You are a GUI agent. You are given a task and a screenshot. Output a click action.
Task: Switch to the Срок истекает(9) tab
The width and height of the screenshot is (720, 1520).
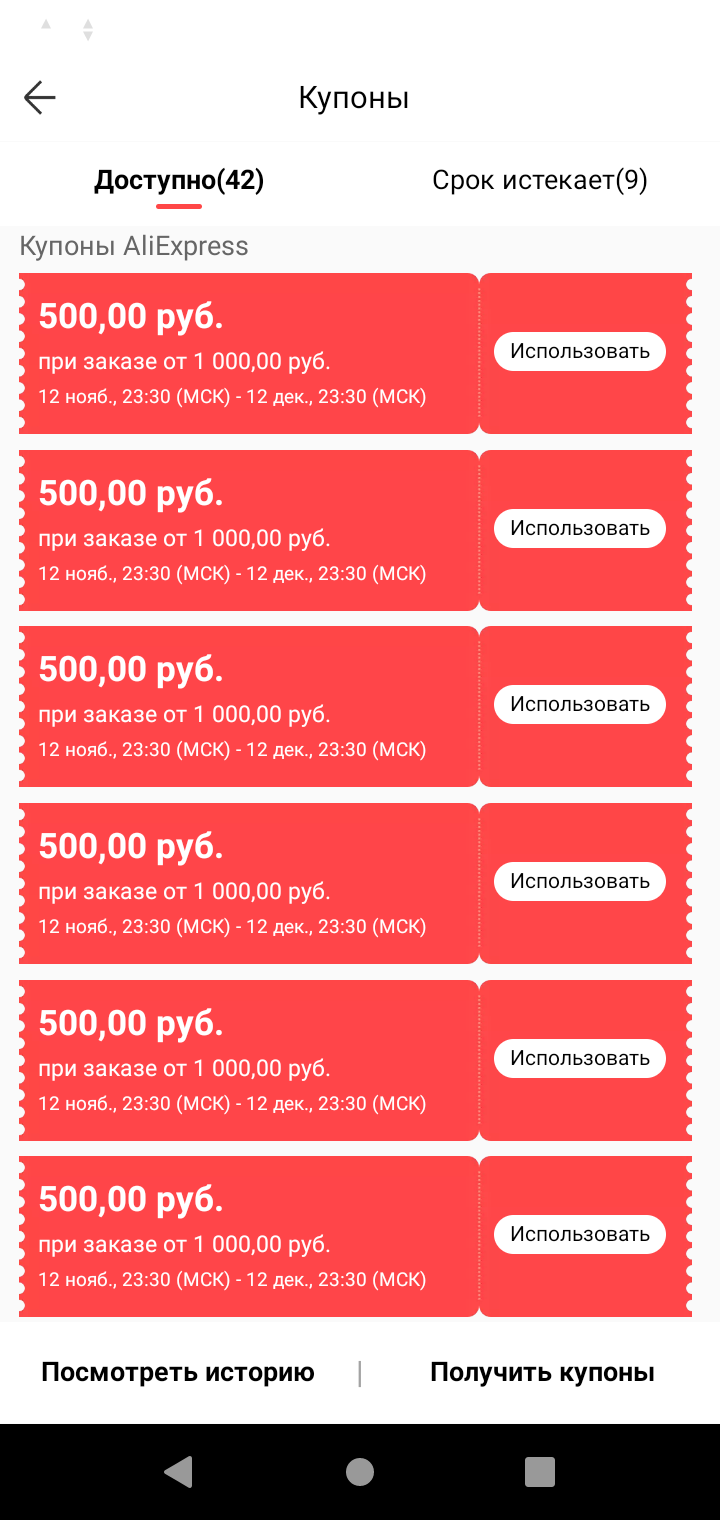540,180
